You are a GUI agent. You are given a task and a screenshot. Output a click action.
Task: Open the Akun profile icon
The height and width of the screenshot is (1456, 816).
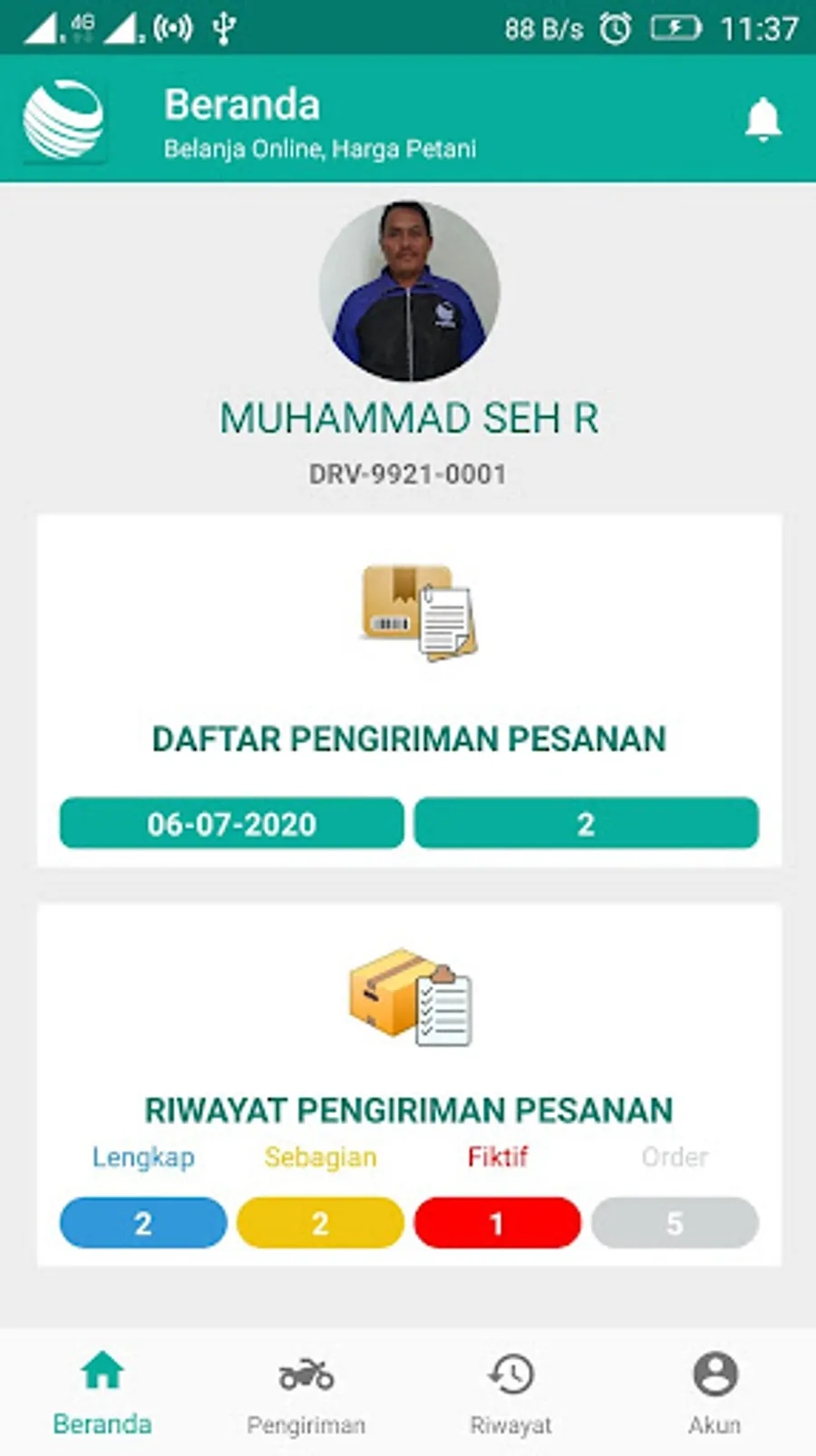click(x=715, y=1373)
